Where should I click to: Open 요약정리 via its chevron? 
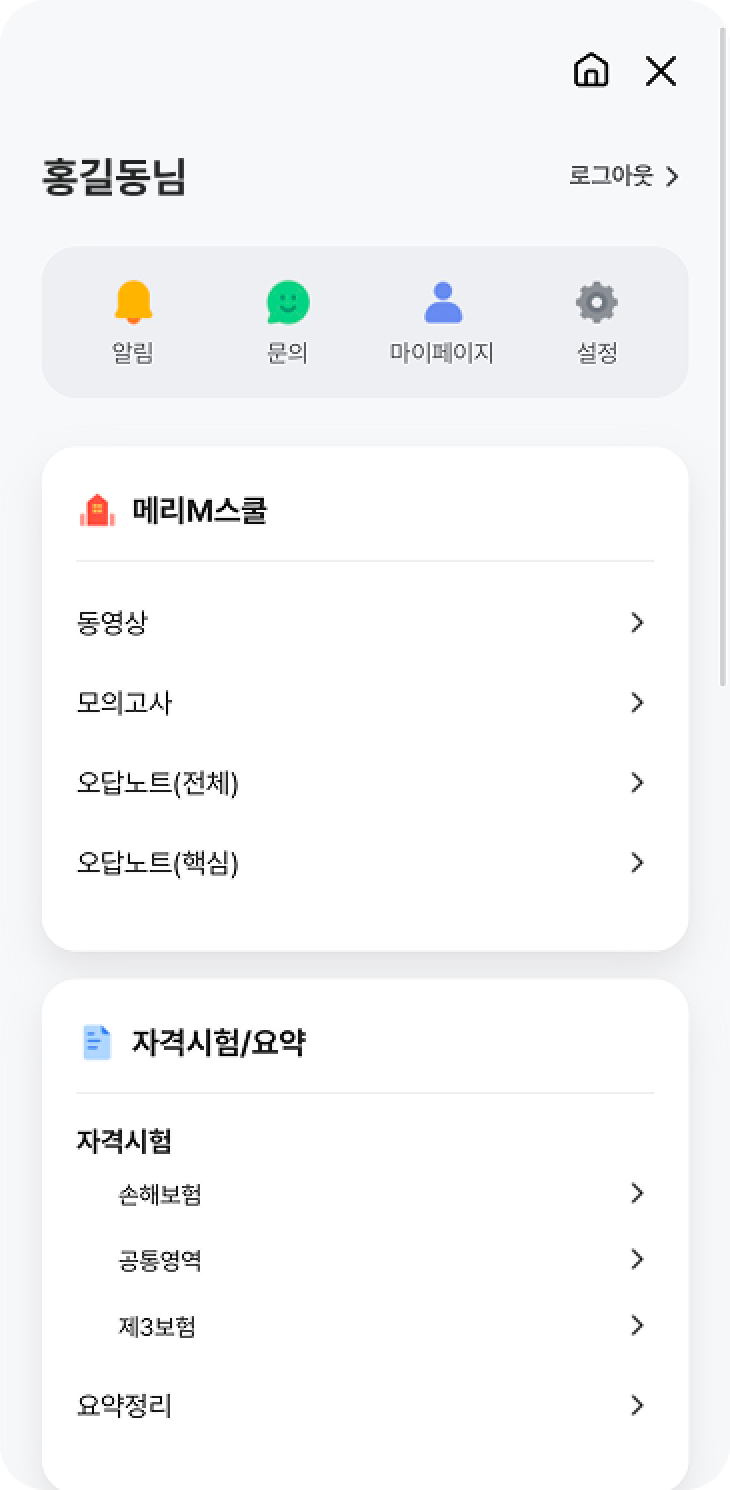coord(637,1405)
